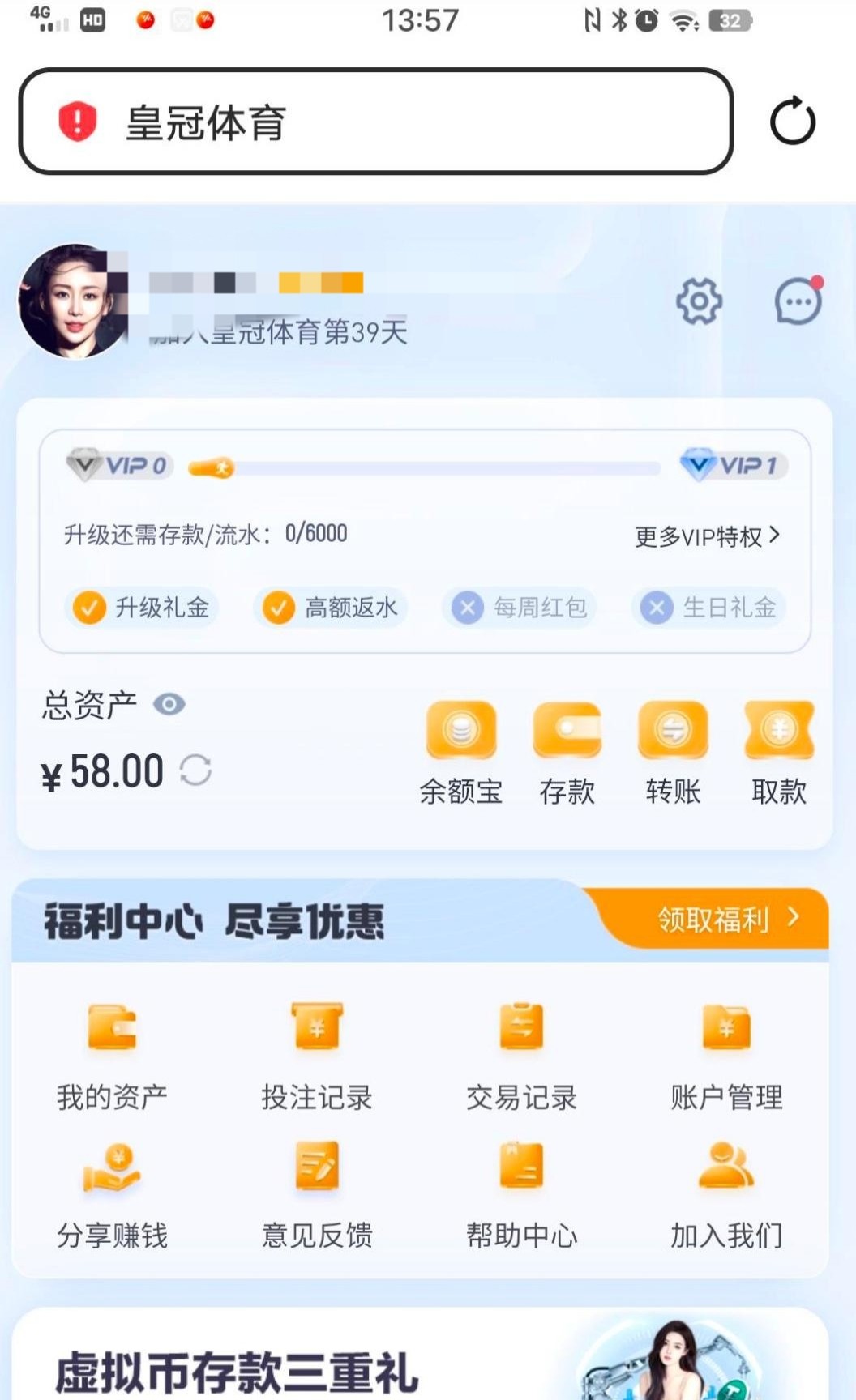Click the VIP level progress bar
This screenshot has width=856, height=1400.
coord(425,467)
